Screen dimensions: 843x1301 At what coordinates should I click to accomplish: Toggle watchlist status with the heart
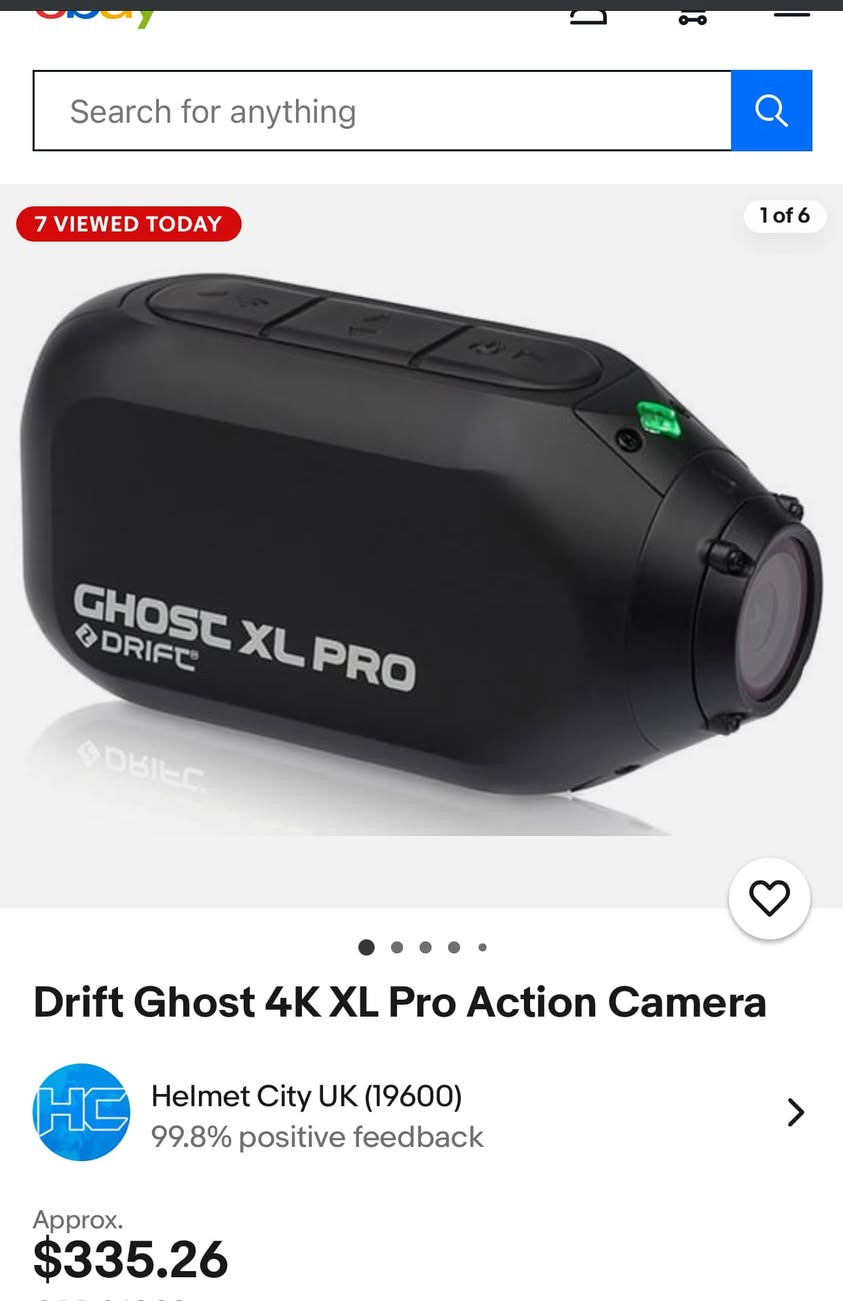[768, 898]
